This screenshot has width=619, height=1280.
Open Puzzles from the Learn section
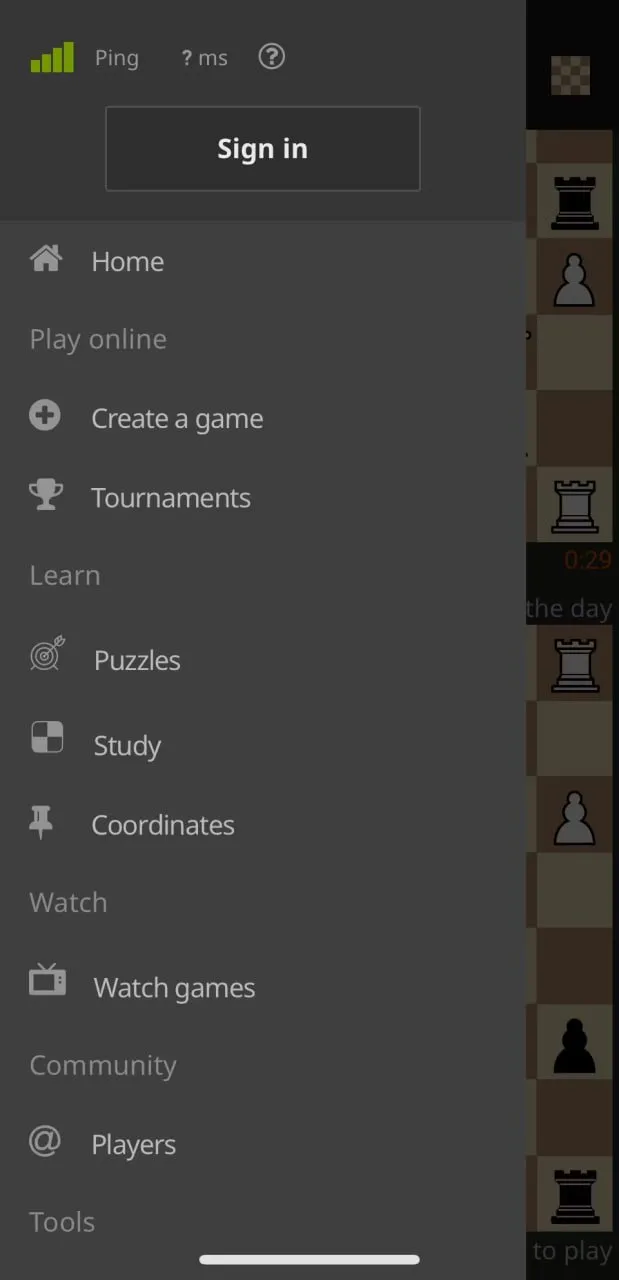click(137, 660)
